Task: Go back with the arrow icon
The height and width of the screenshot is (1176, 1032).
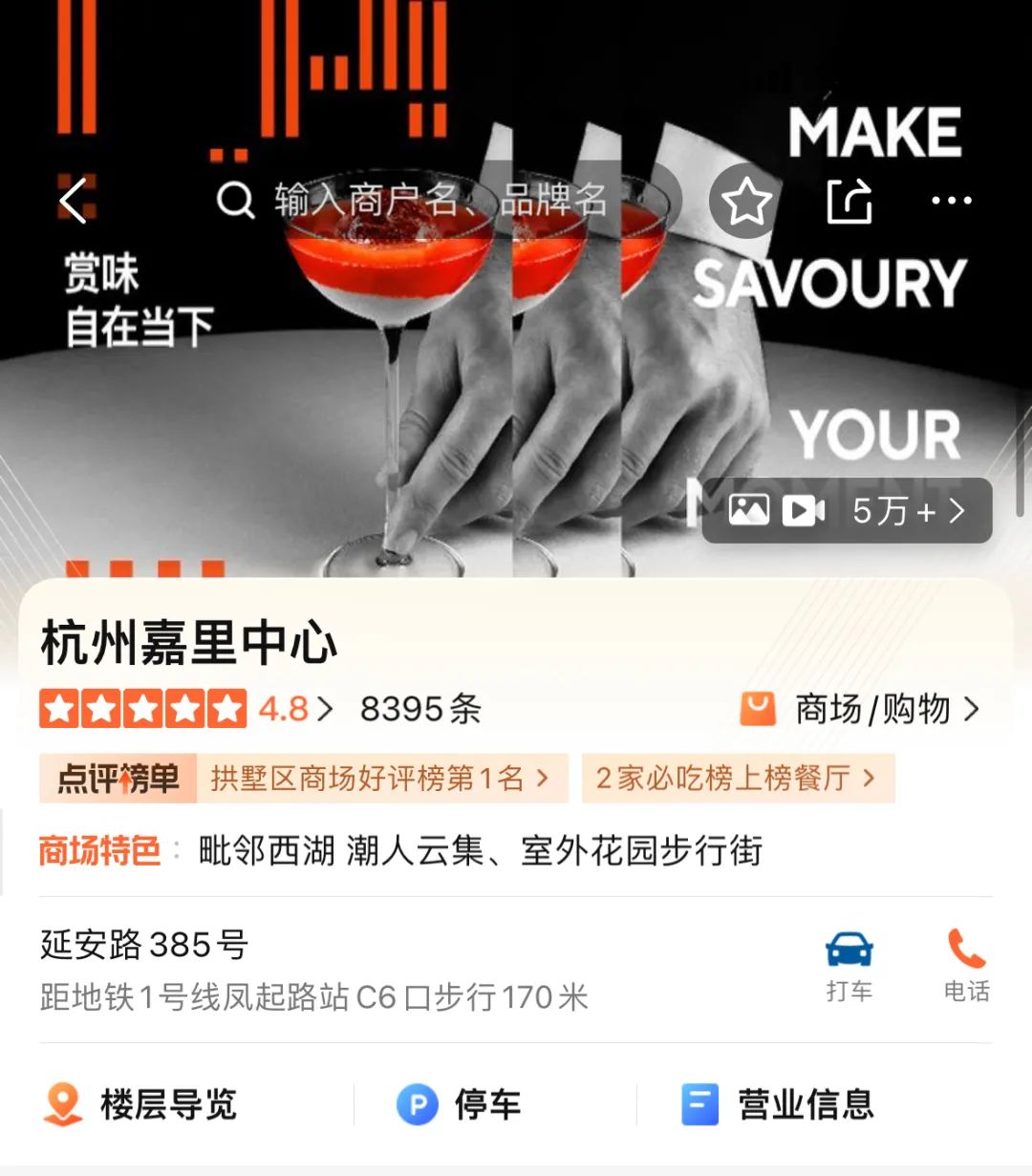Action: [74, 201]
